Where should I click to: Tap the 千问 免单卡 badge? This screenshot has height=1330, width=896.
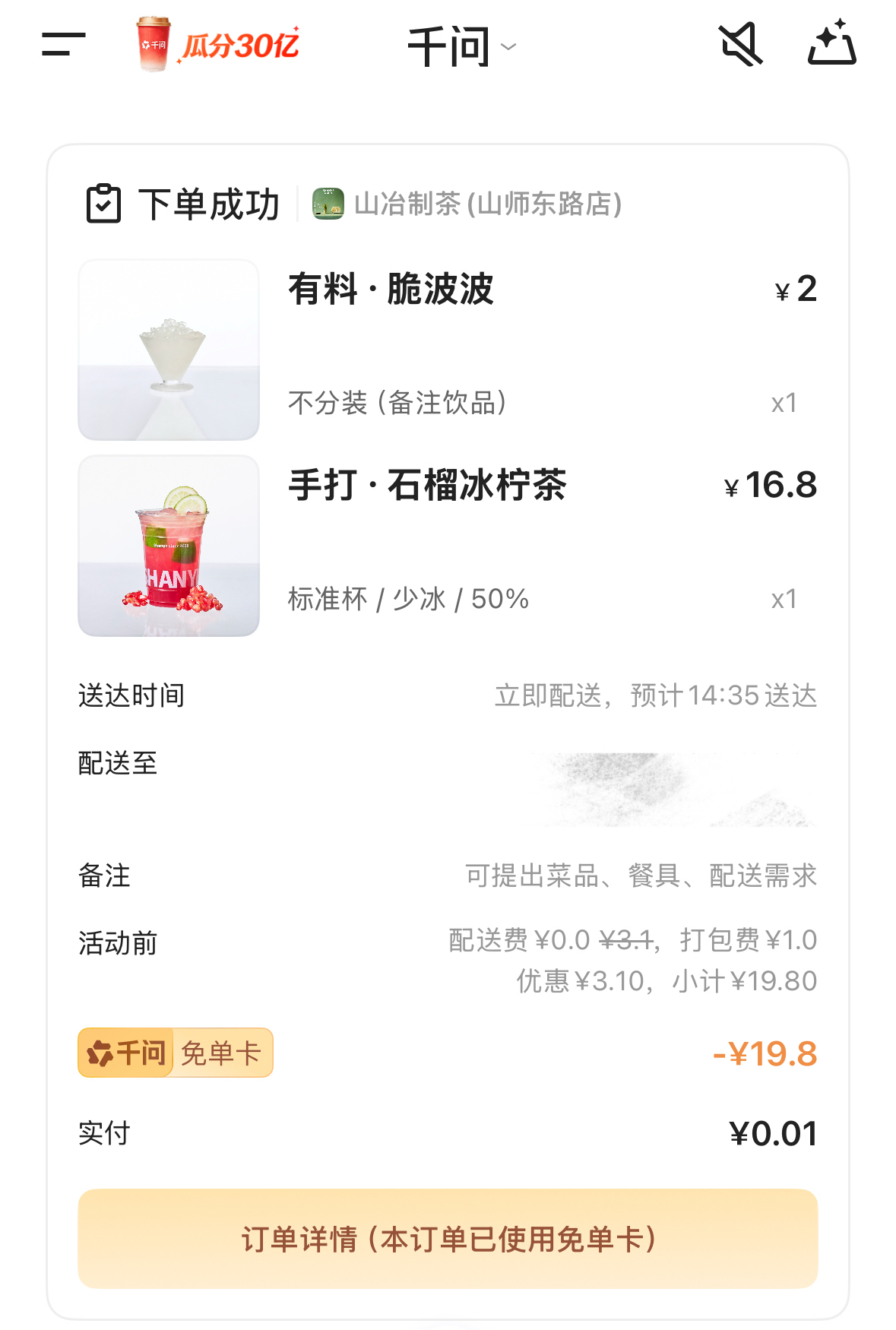tap(176, 1053)
